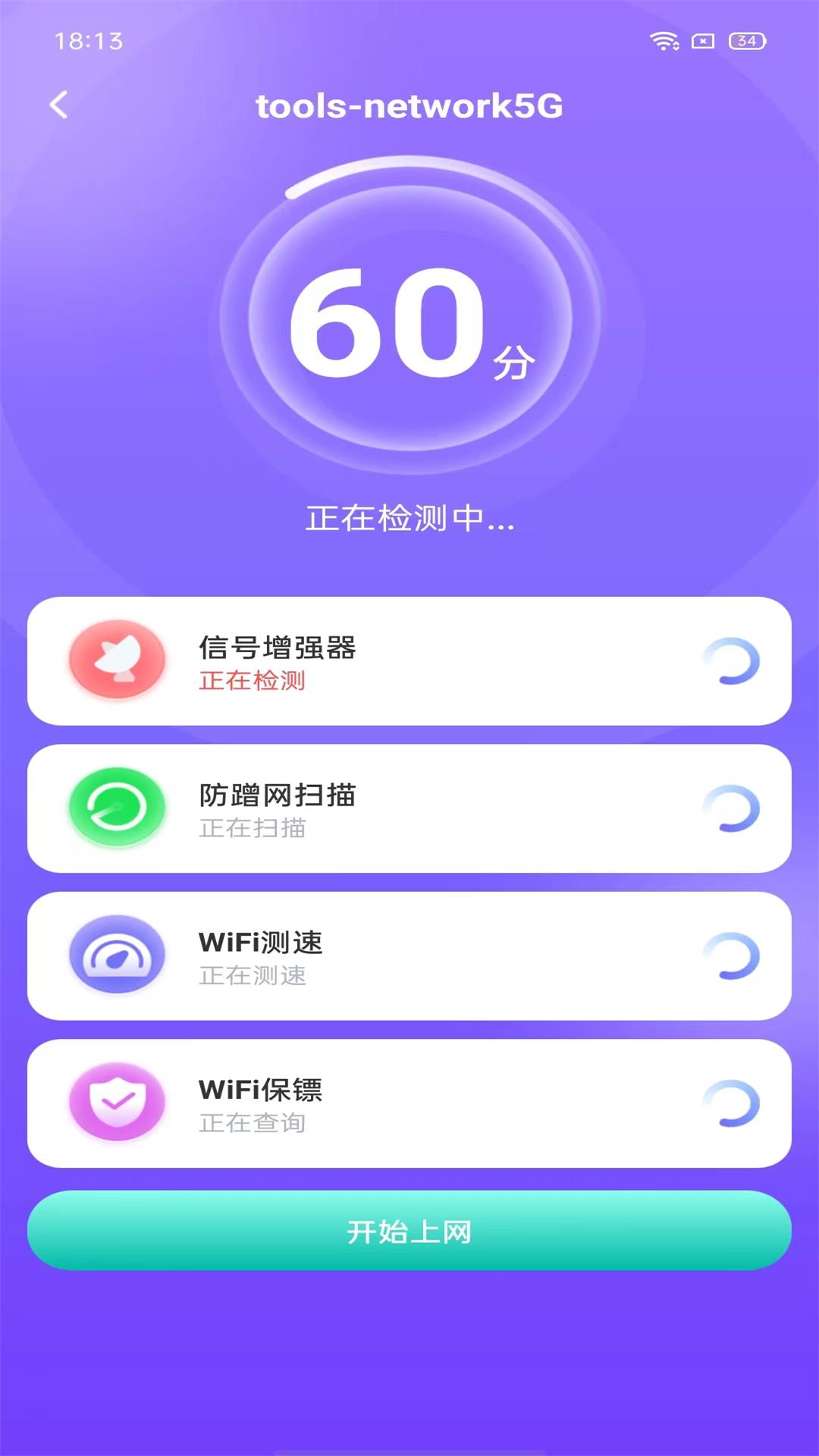Open the 信号增强器 card

tap(409, 661)
